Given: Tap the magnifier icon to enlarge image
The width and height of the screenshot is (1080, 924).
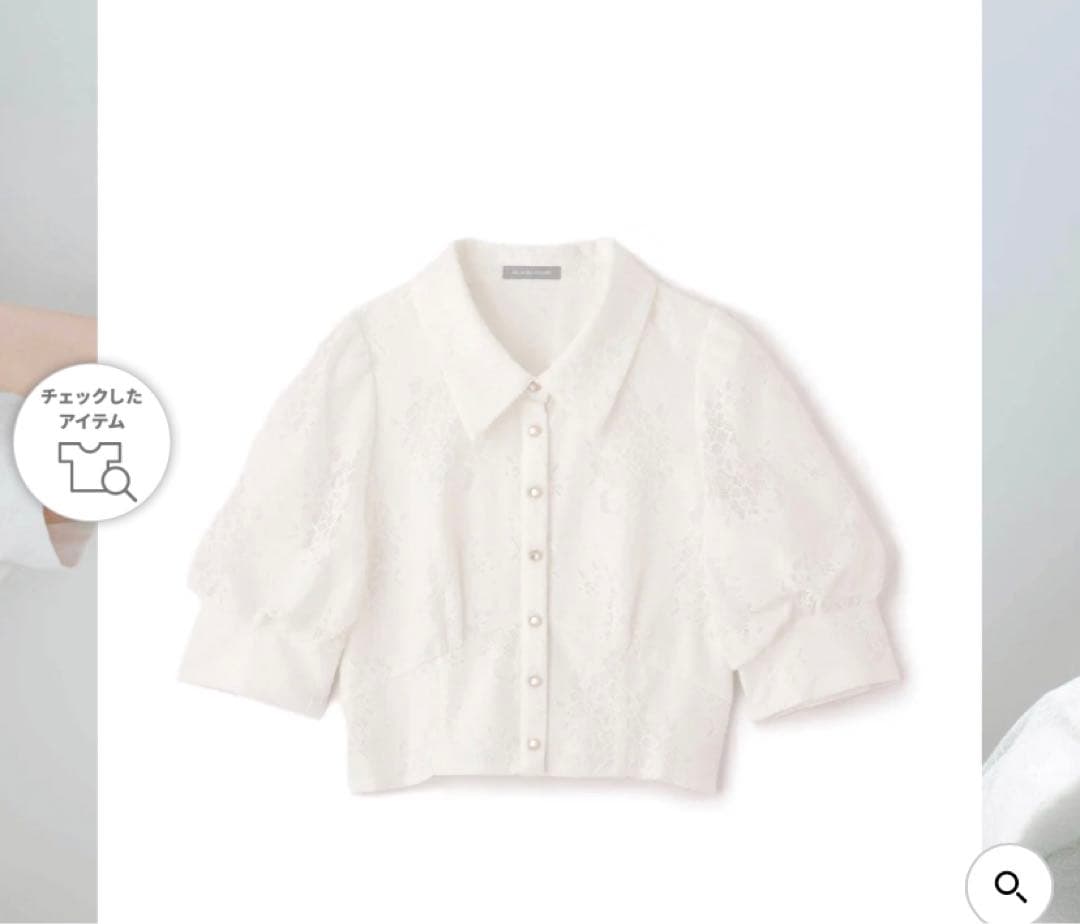Looking at the screenshot, I should coord(1010,886).
